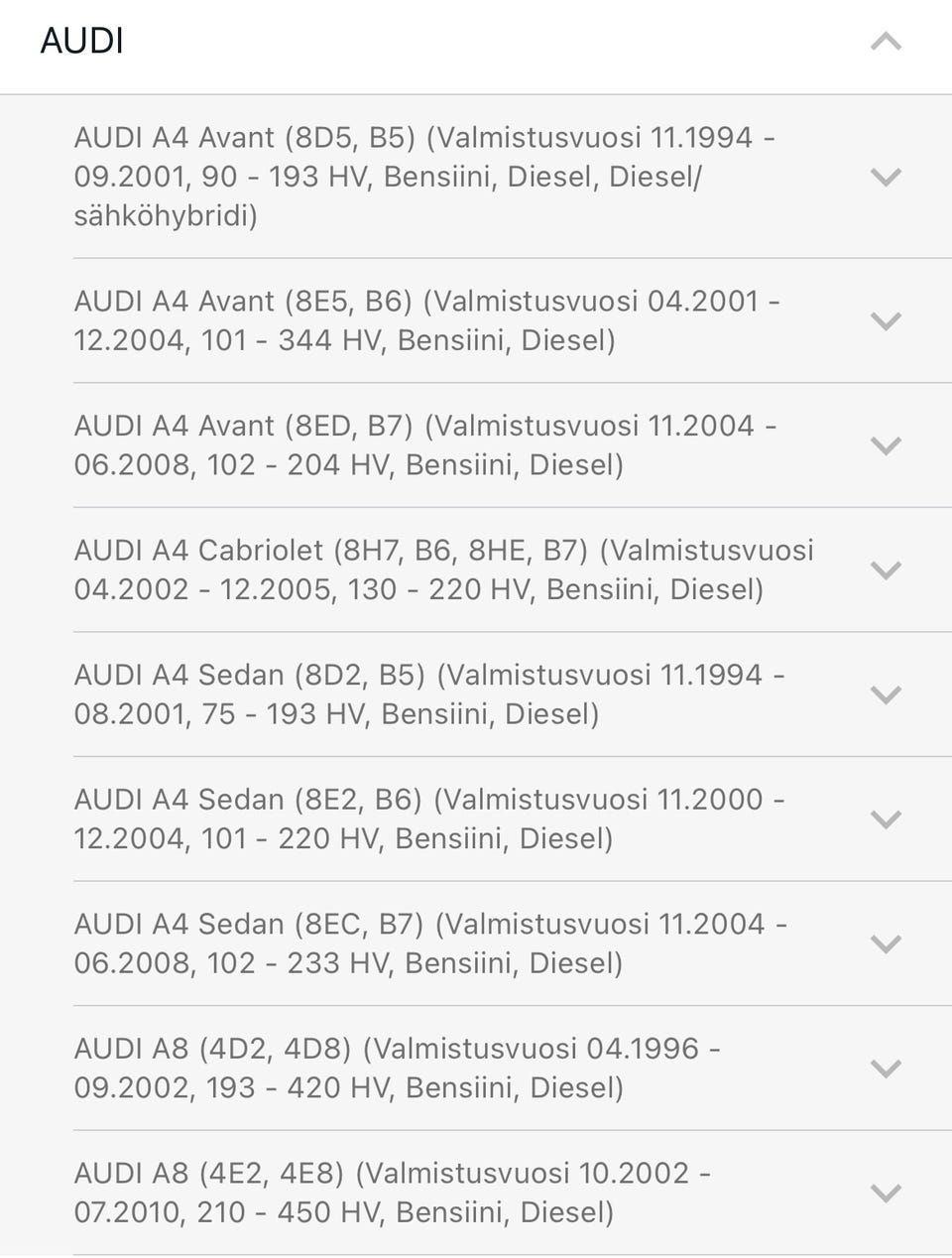The width and height of the screenshot is (952, 1258).
Task: Open AUDI A4 Sedan (8EC, B7) entry
Action: coord(885,943)
